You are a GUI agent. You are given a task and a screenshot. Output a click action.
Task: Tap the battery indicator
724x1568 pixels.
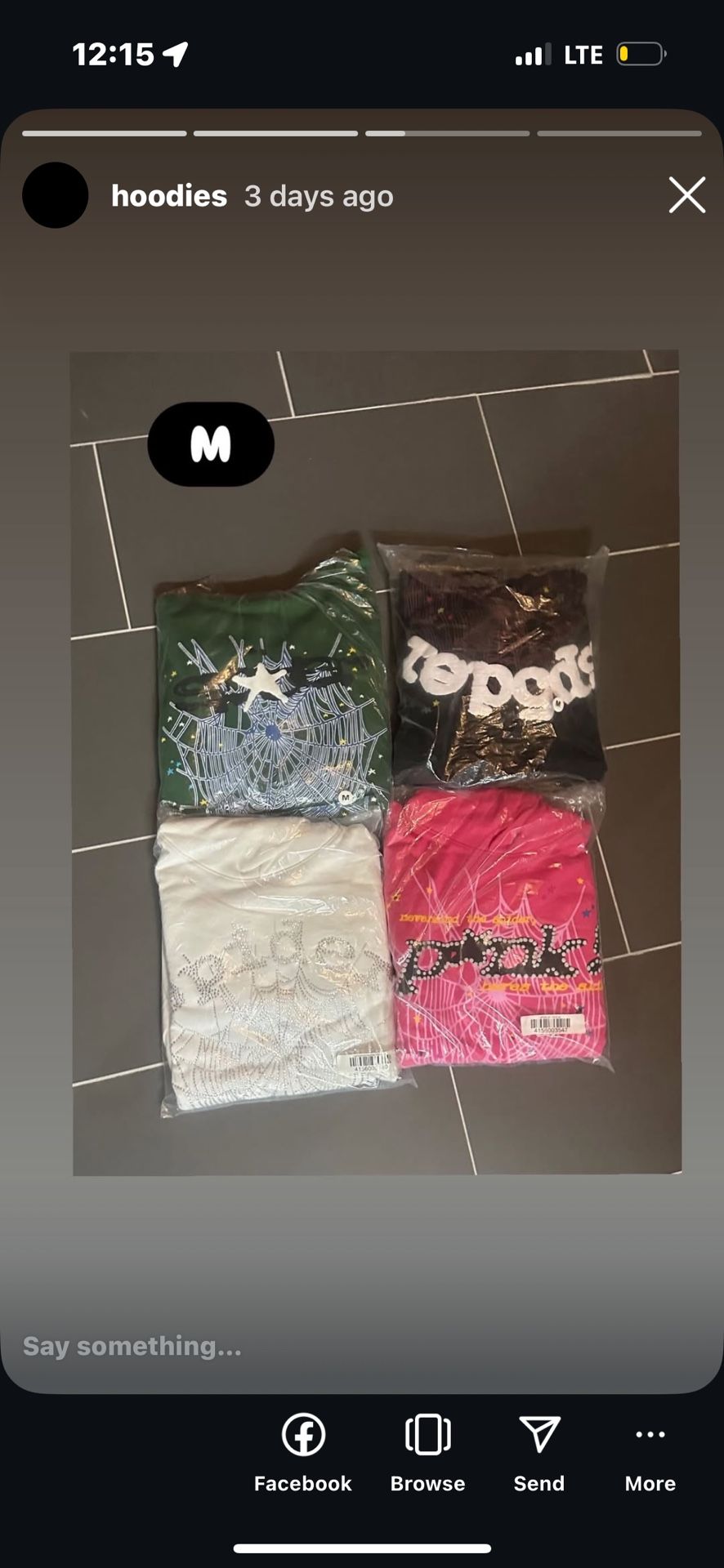pyautogui.click(x=642, y=53)
